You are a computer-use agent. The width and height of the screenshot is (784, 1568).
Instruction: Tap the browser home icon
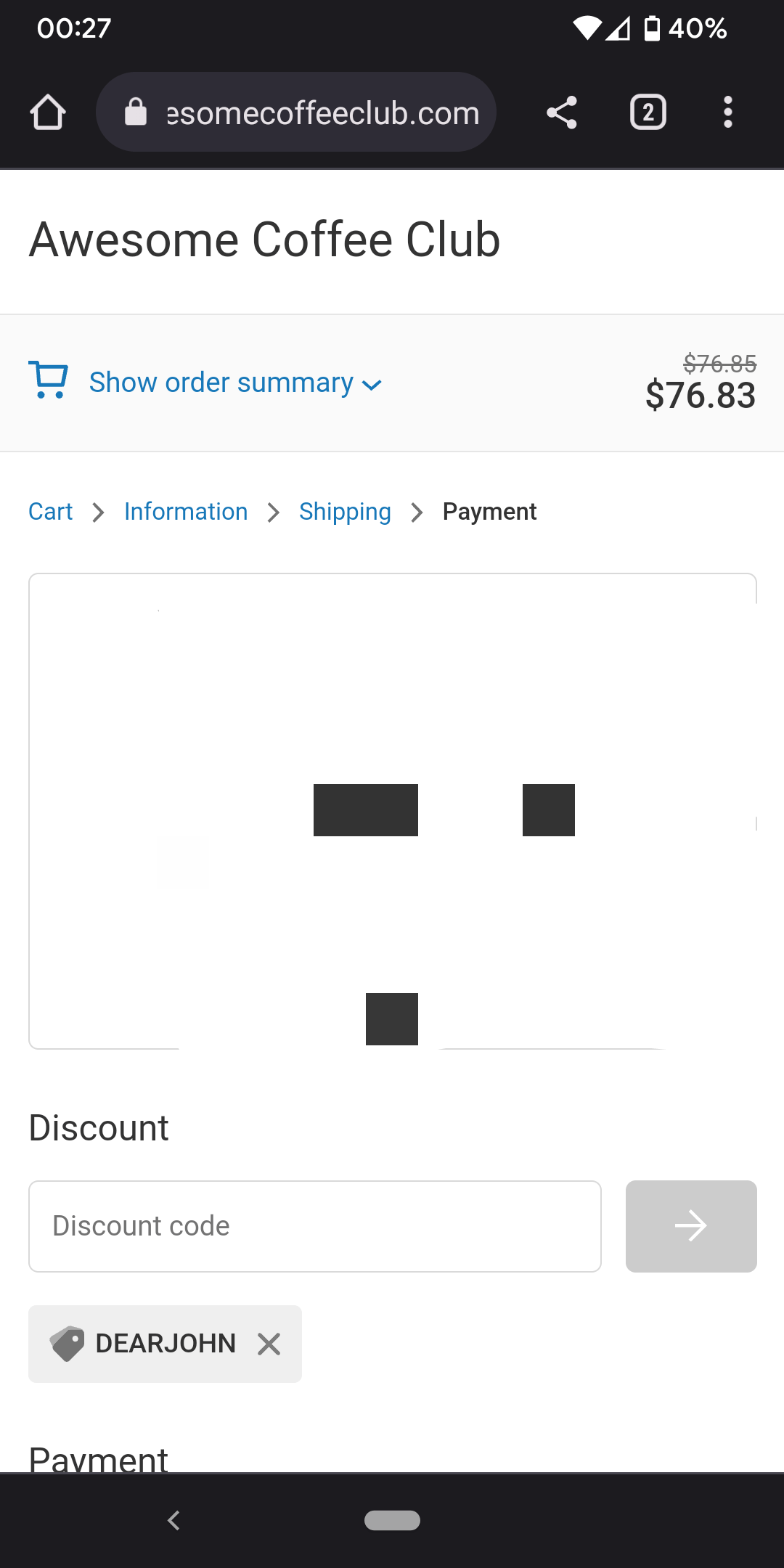click(x=48, y=113)
